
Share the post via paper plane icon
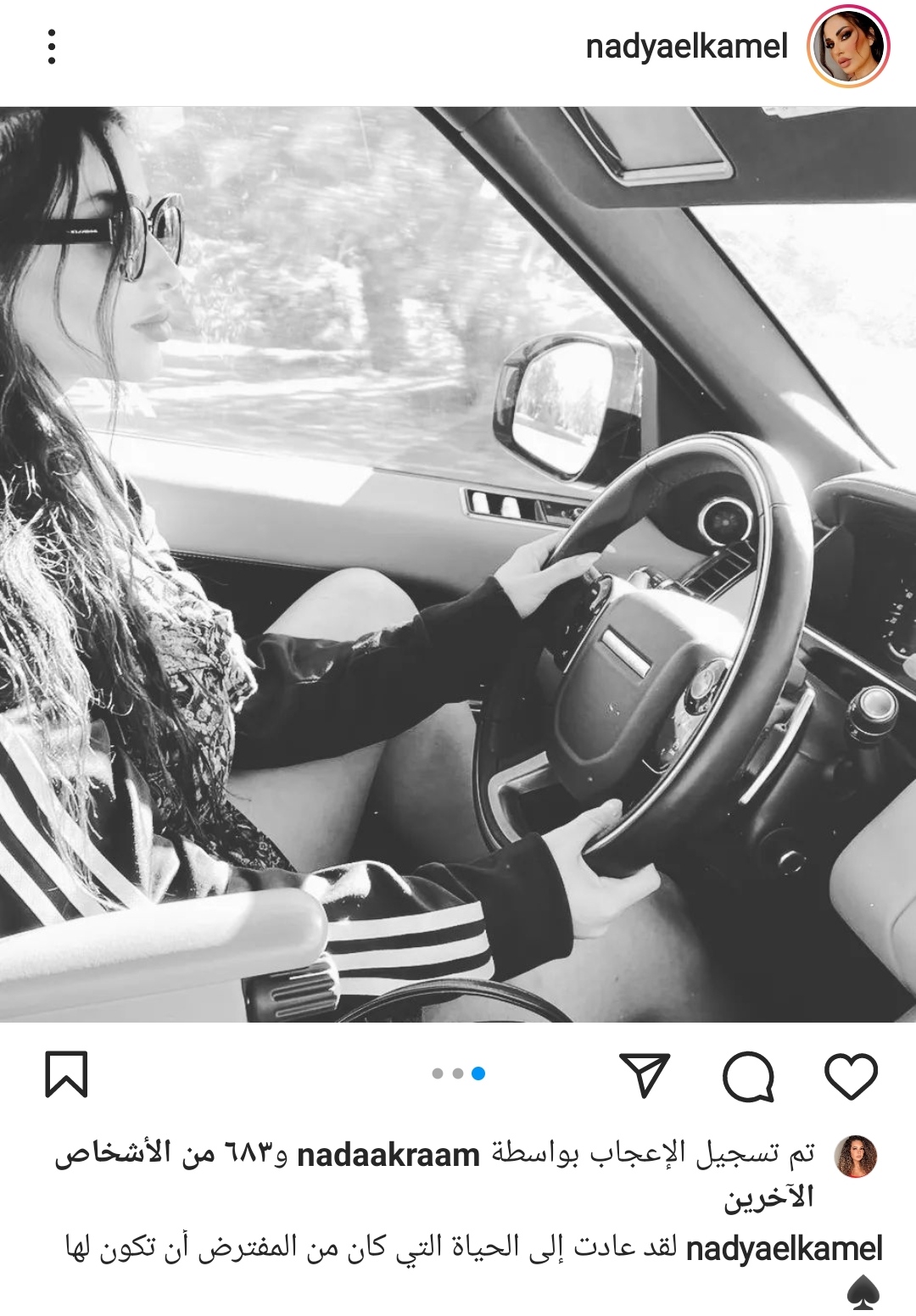point(645,1075)
